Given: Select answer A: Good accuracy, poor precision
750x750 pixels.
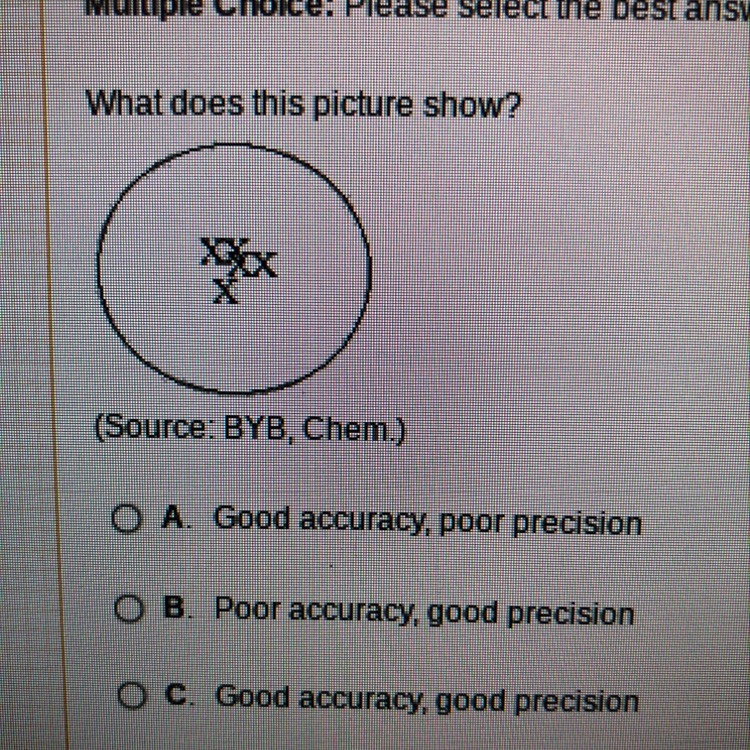Looking at the screenshot, I should click(x=126, y=518).
